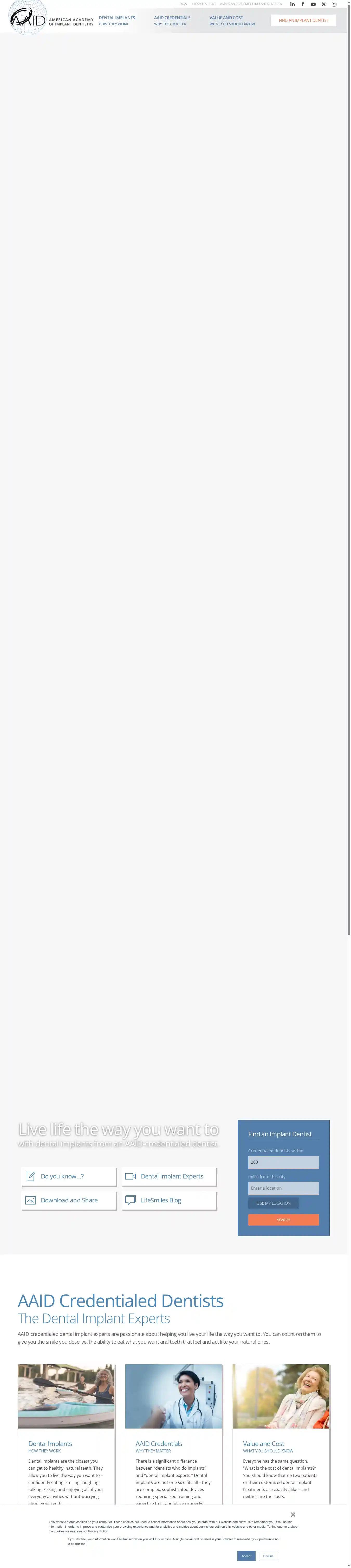Open the Instagram icon

point(334,4)
